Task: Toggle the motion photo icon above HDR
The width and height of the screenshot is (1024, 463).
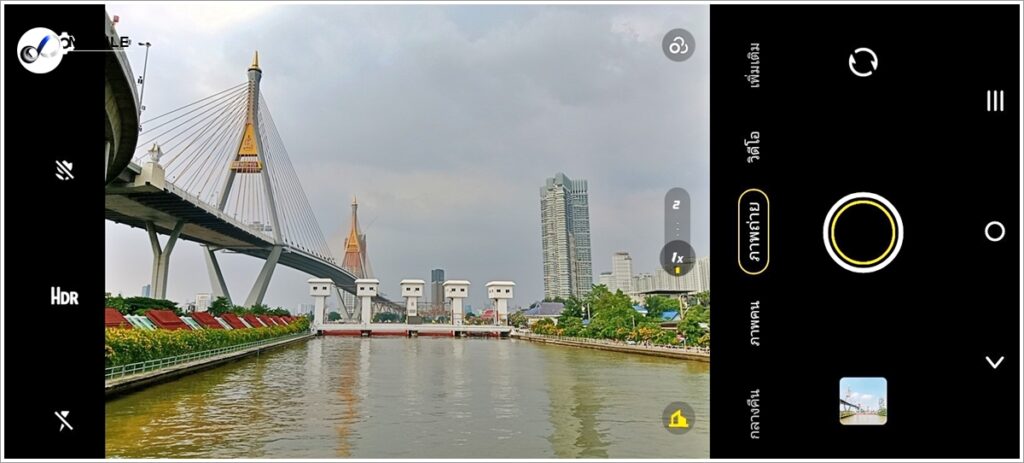Action: coord(64,170)
